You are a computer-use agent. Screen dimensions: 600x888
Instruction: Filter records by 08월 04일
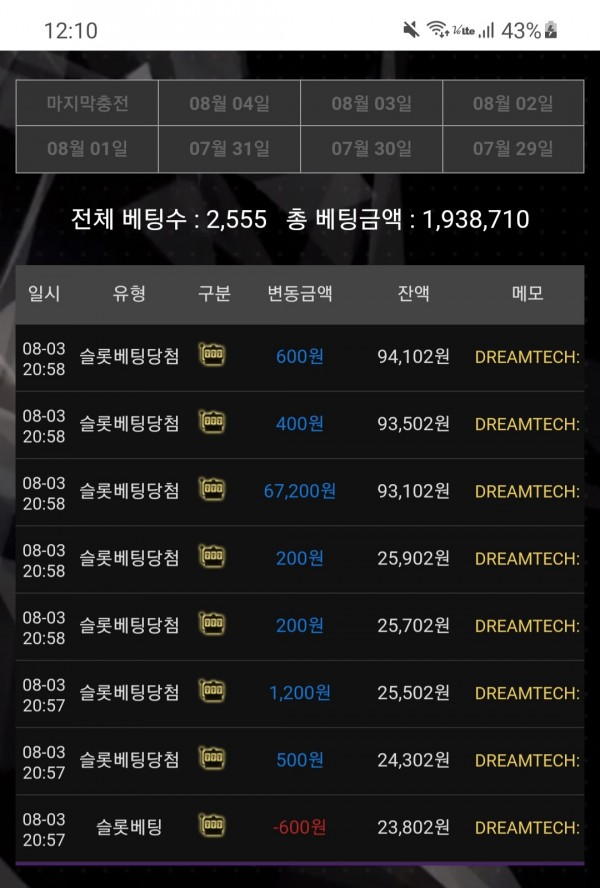(x=229, y=103)
